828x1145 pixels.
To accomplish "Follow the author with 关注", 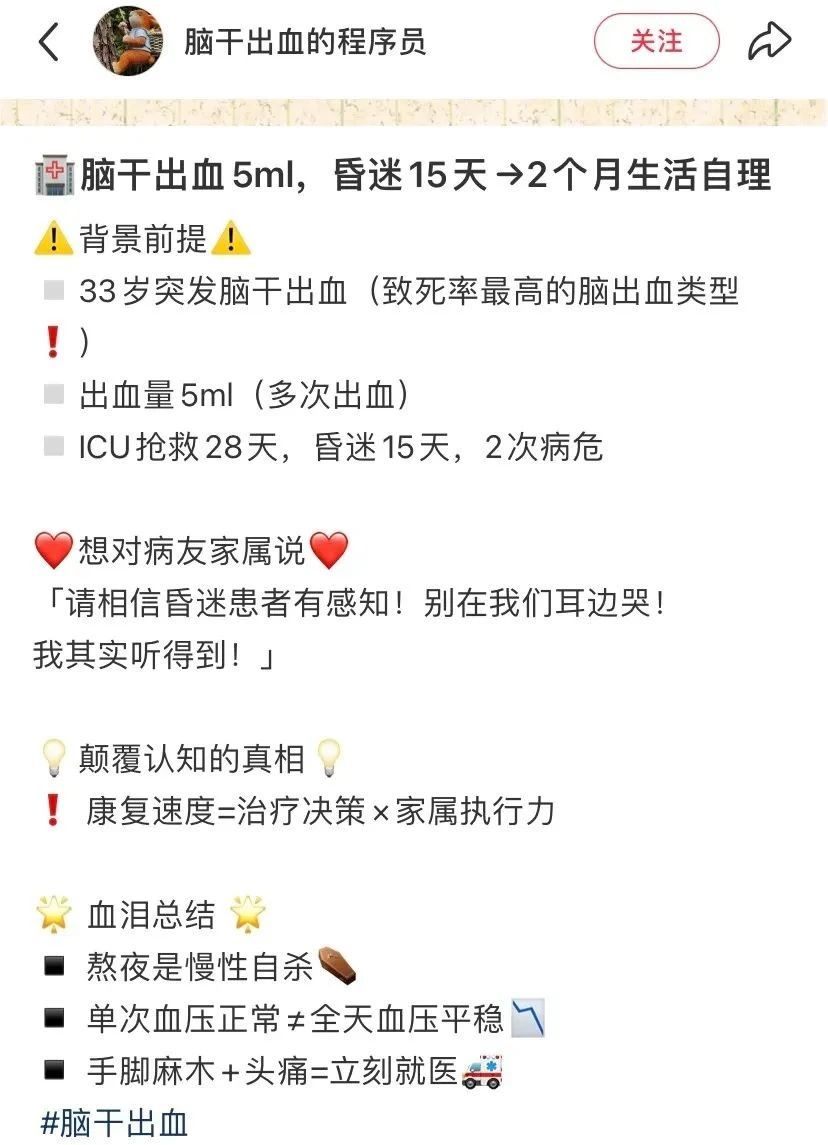I will tap(656, 41).
